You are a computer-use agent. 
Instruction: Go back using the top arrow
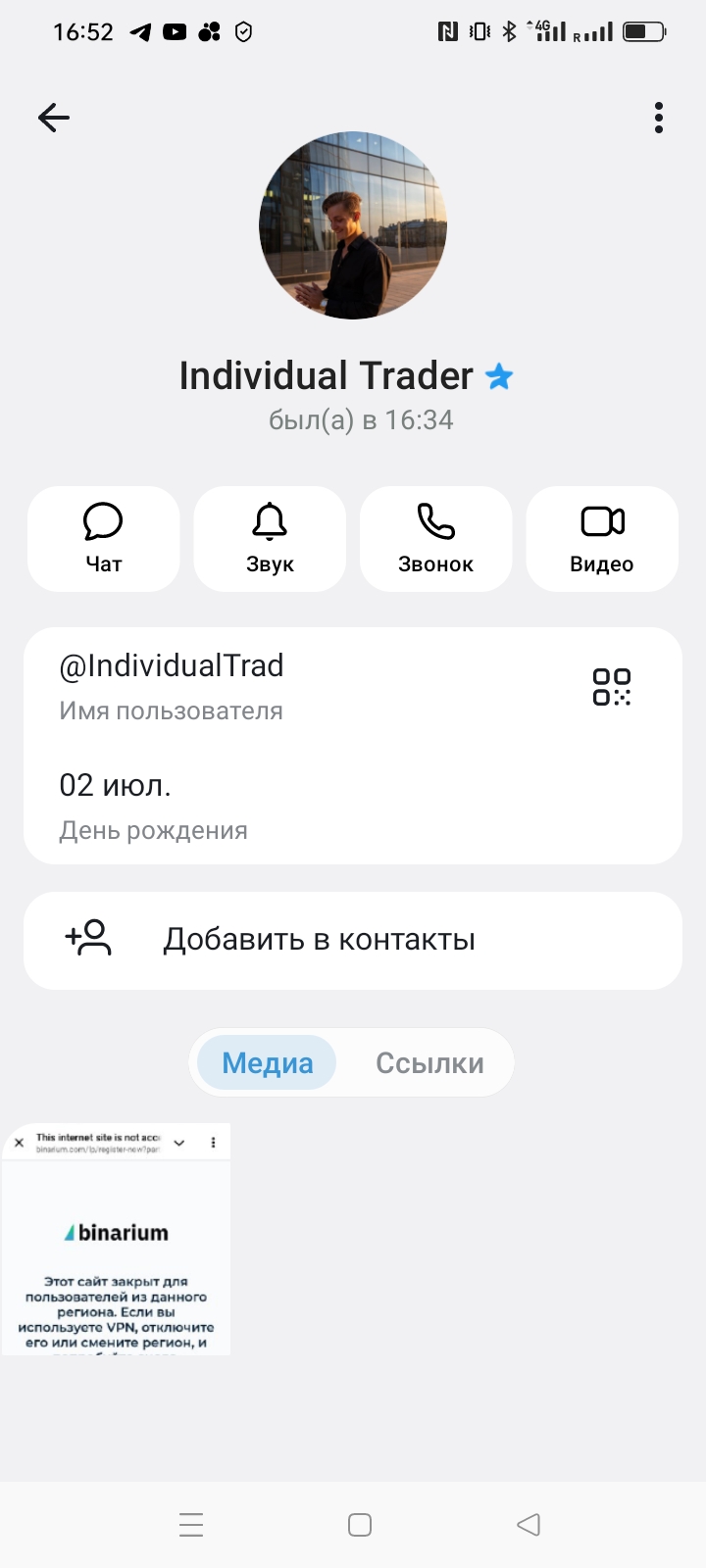[x=54, y=119]
